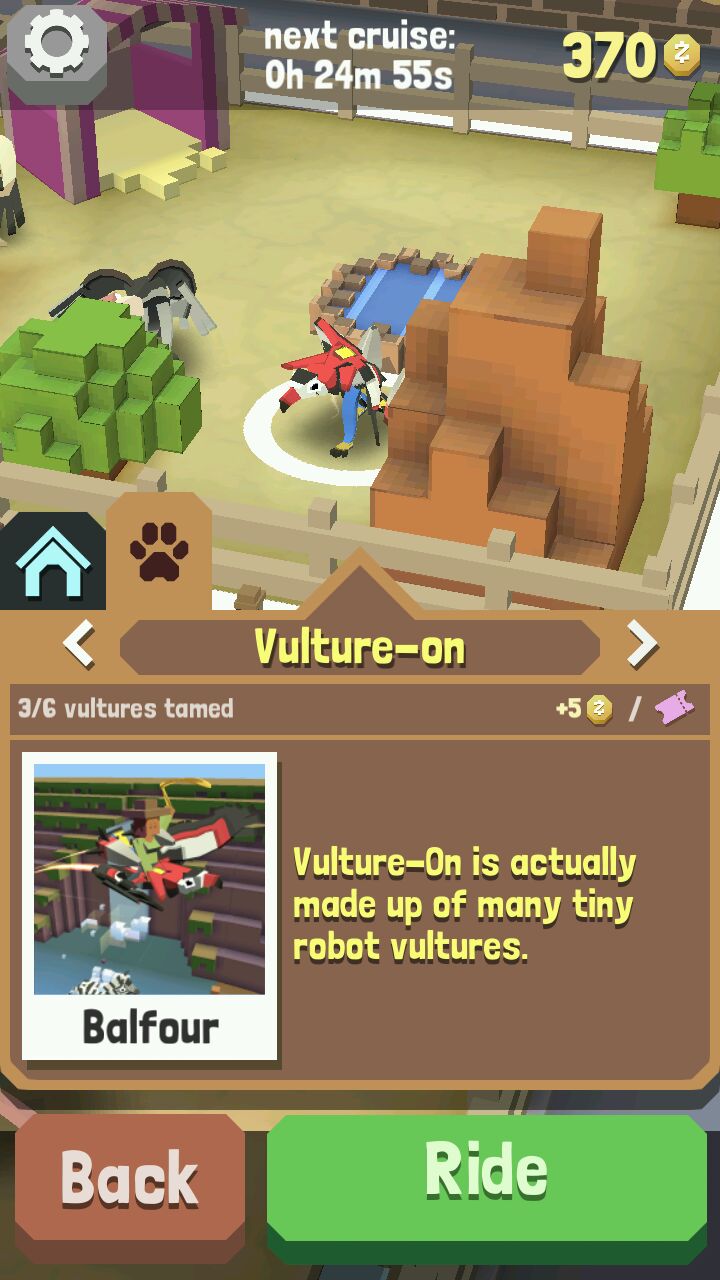720x1280 pixels.
Task: Ride the Vulture-on
Action: coord(487,1172)
